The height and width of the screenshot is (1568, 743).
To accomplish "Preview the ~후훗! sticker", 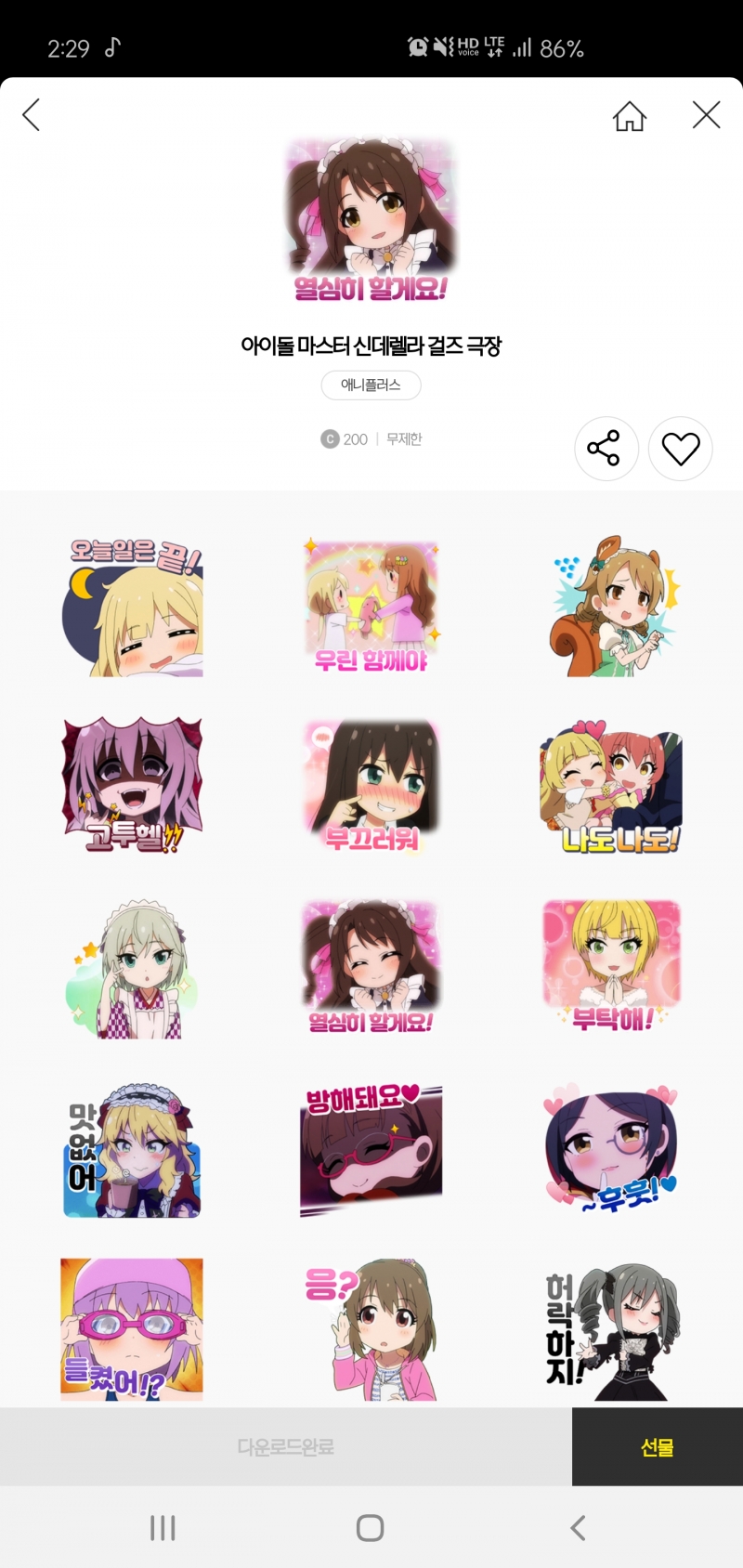I will click(x=610, y=1150).
